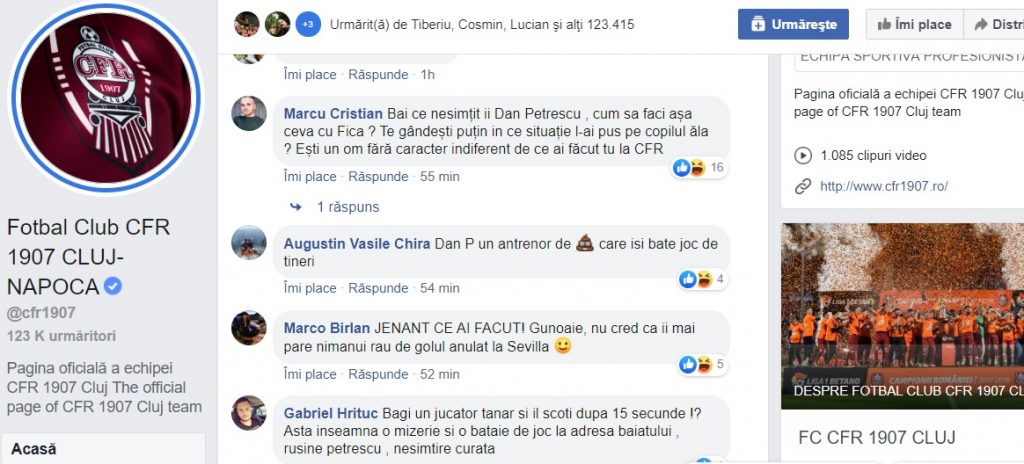Like the page with Îmi place
1024x464 pixels.
click(x=914, y=24)
